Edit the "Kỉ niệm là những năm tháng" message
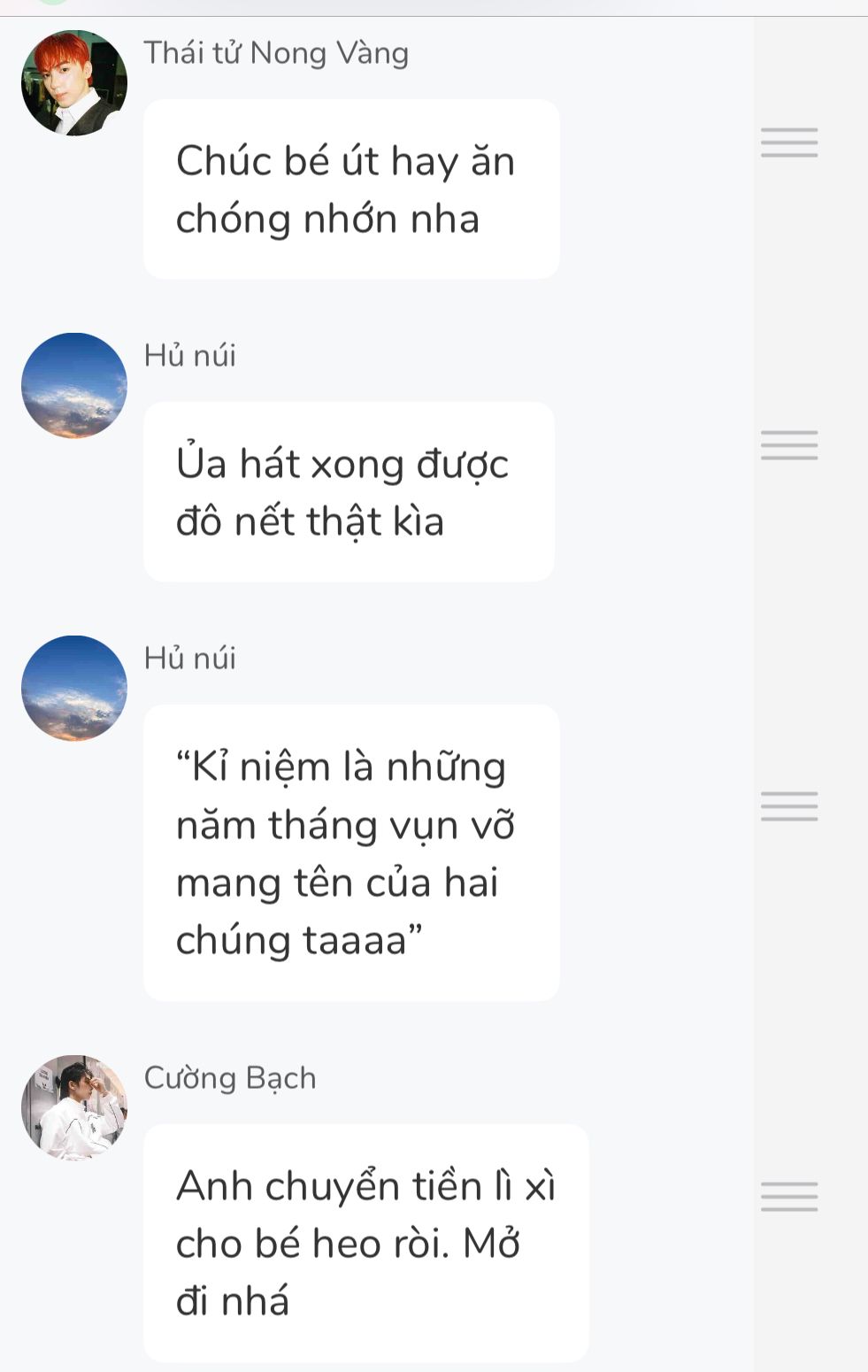This screenshot has height=1372, width=868. (x=351, y=853)
